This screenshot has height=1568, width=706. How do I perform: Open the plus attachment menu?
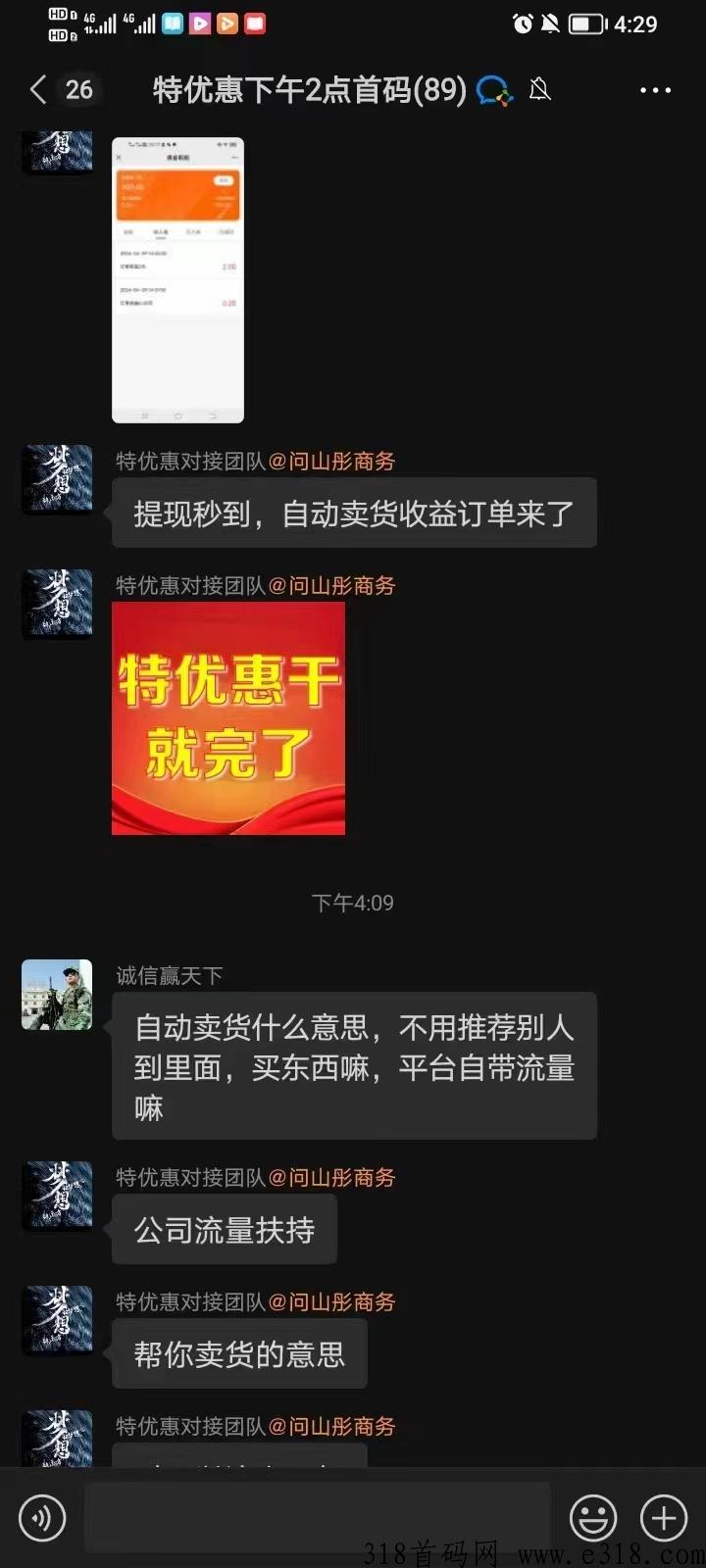(664, 1518)
